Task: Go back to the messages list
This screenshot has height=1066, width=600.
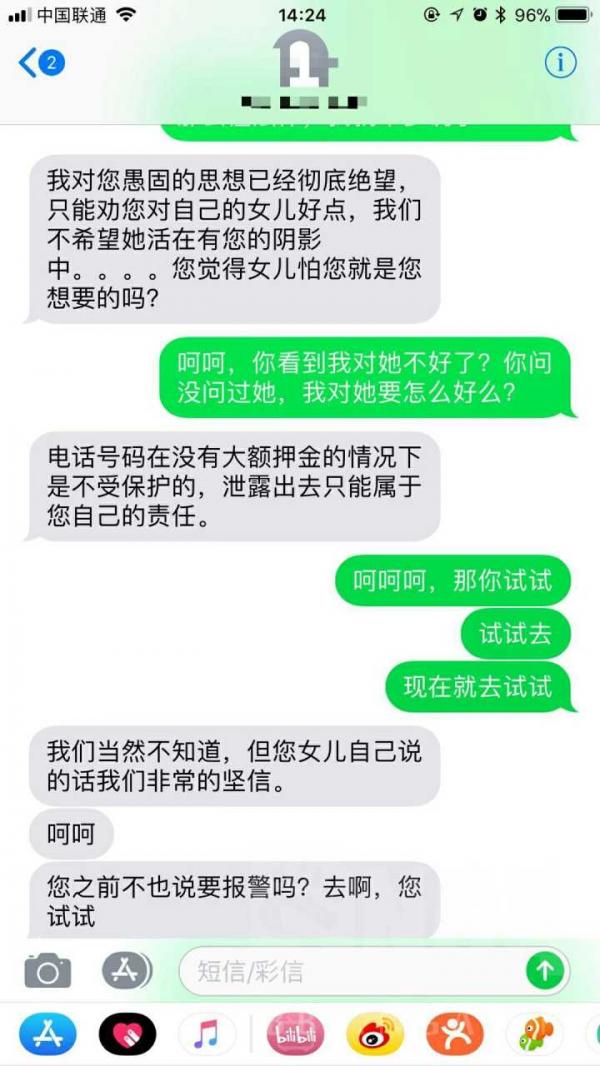Action: click(x=40, y=63)
